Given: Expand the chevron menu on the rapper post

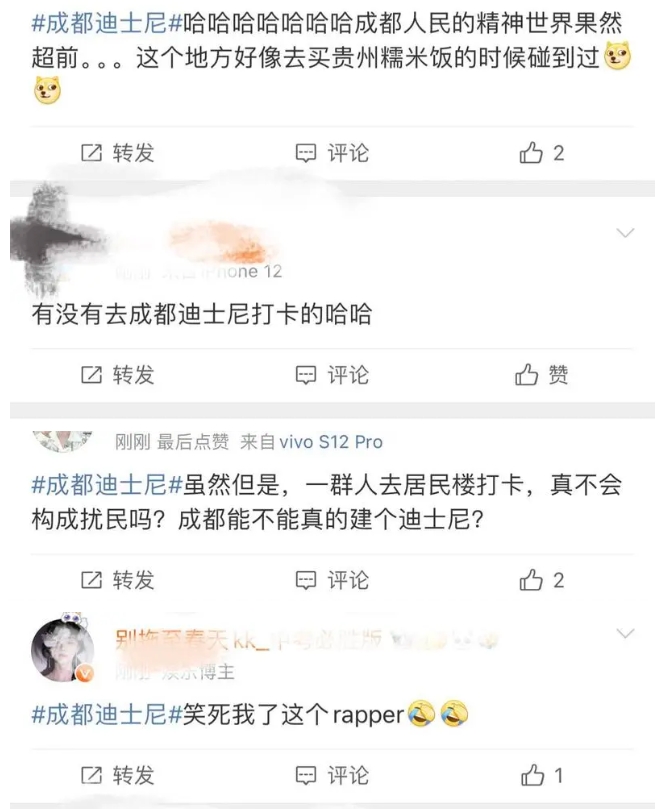Looking at the screenshot, I should click(626, 633).
